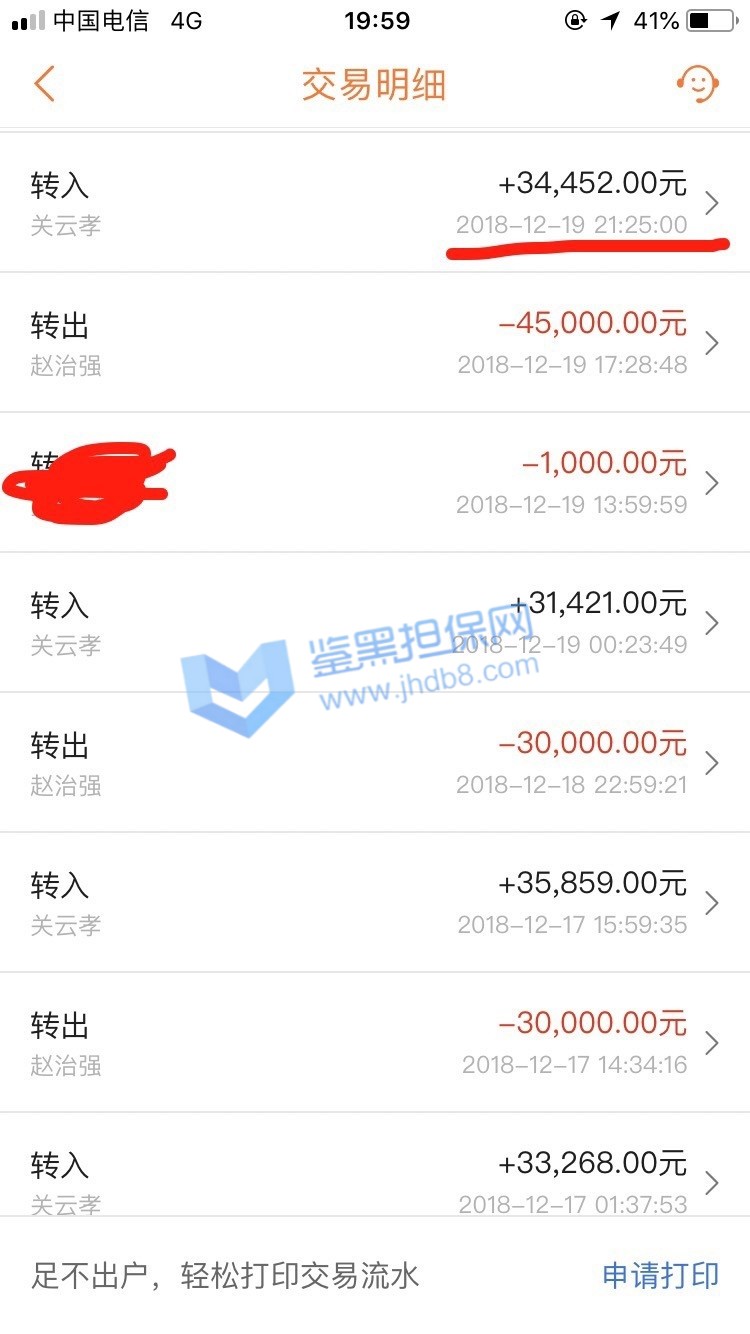Open the +34,452.00元 transfer-in record
This screenshot has width=750, height=1334.
pos(375,203)
